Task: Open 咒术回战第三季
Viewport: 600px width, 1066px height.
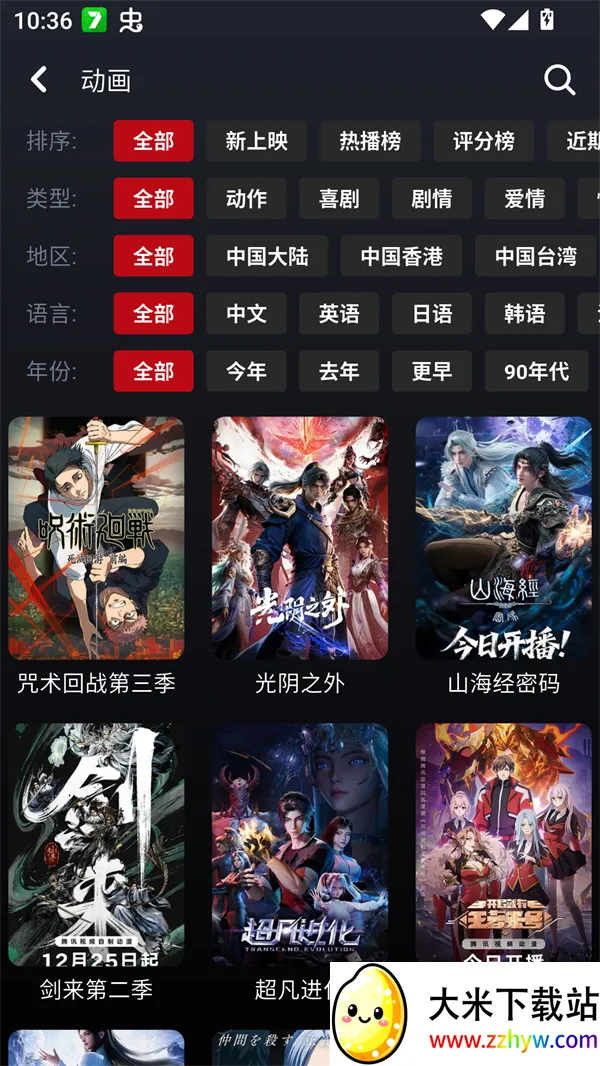Action: point(96,538)
